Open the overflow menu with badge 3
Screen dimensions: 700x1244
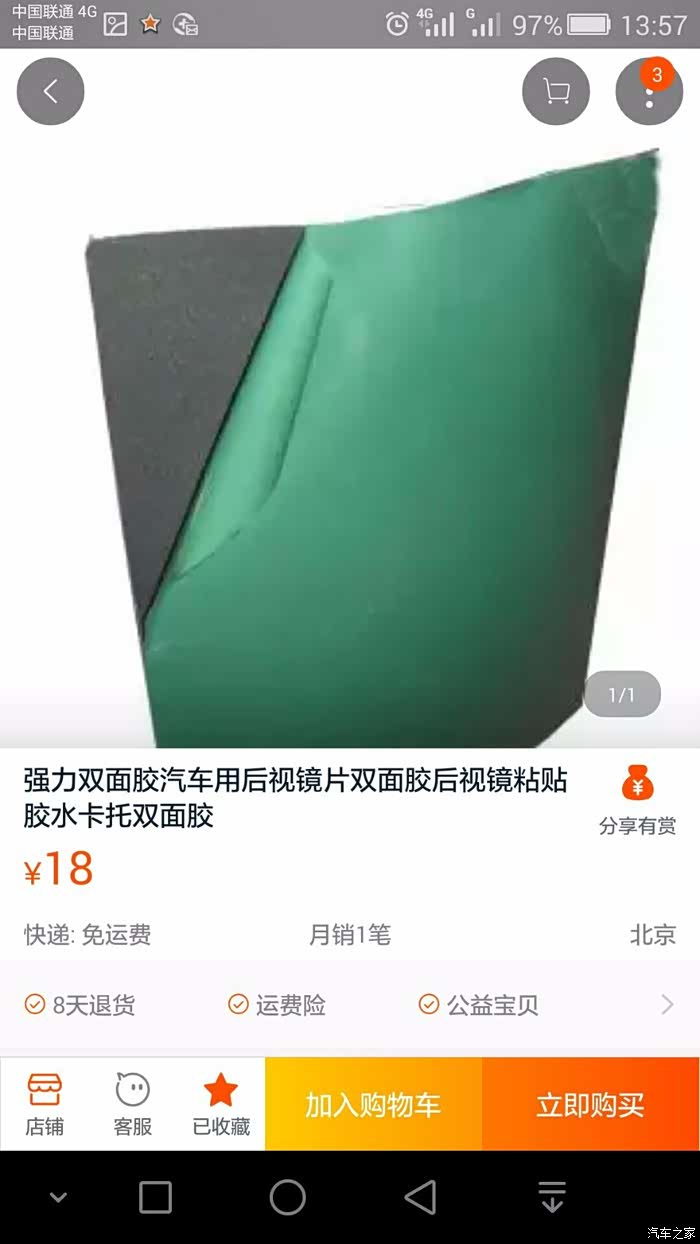649,92
